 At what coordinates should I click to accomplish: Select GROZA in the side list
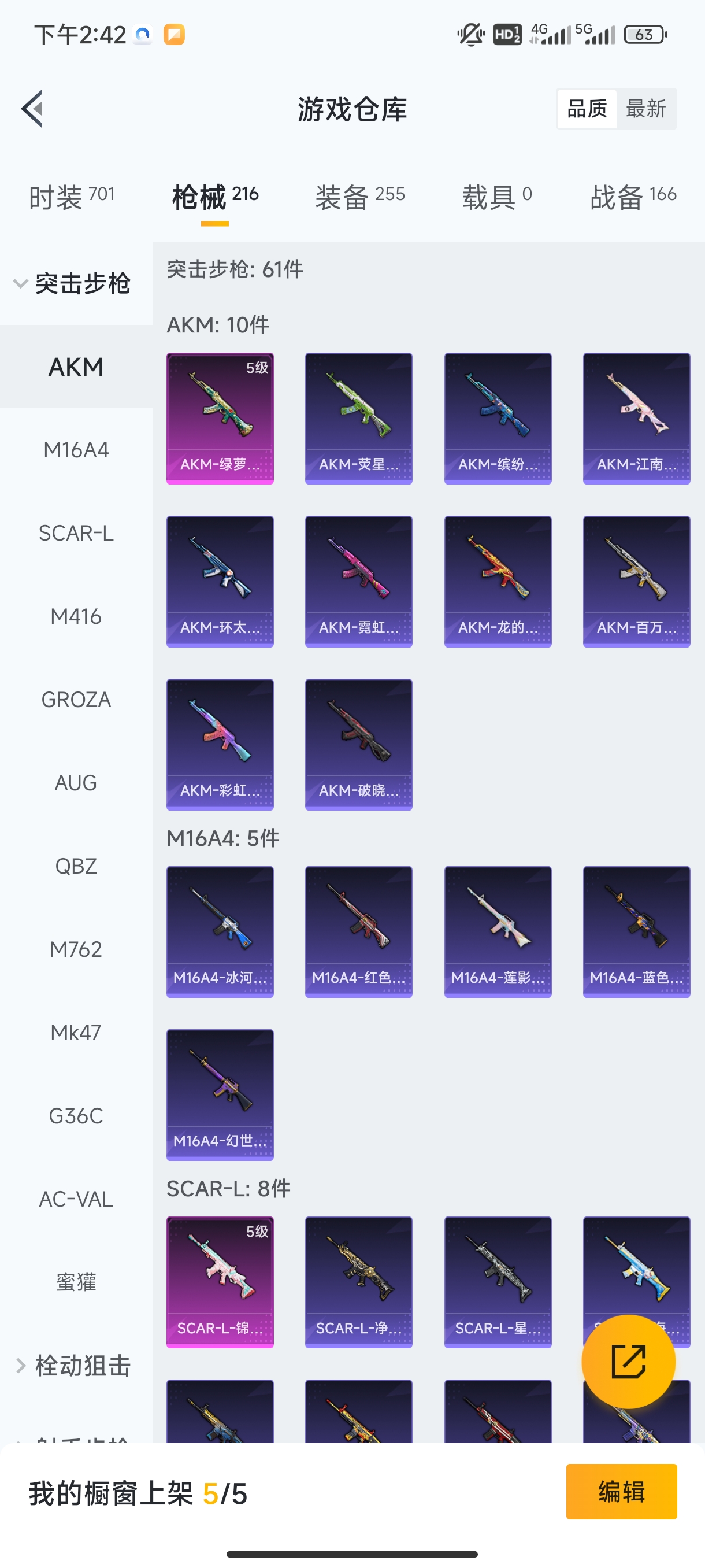click(76, 700)
